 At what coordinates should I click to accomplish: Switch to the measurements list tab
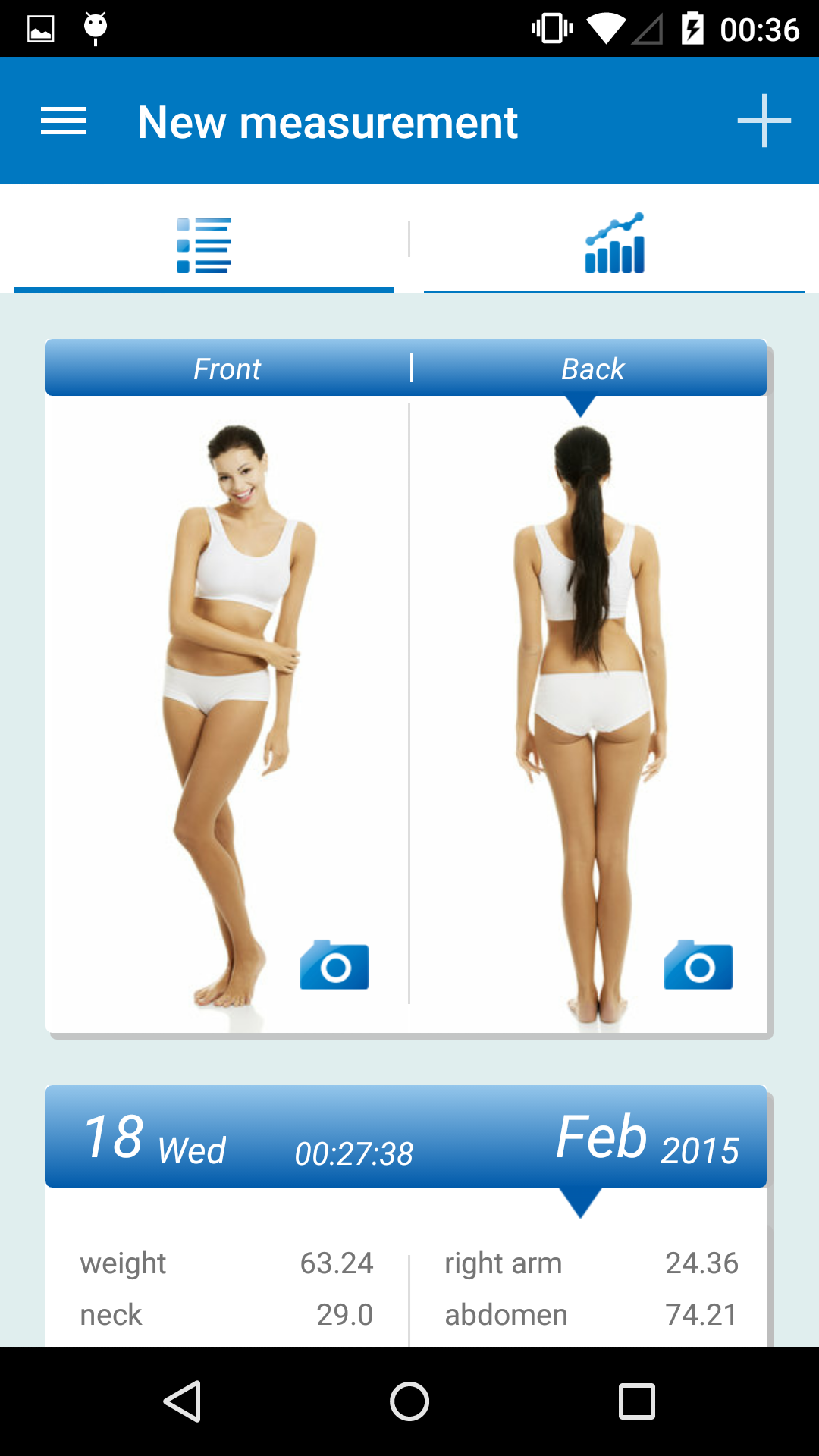(204, 245)
